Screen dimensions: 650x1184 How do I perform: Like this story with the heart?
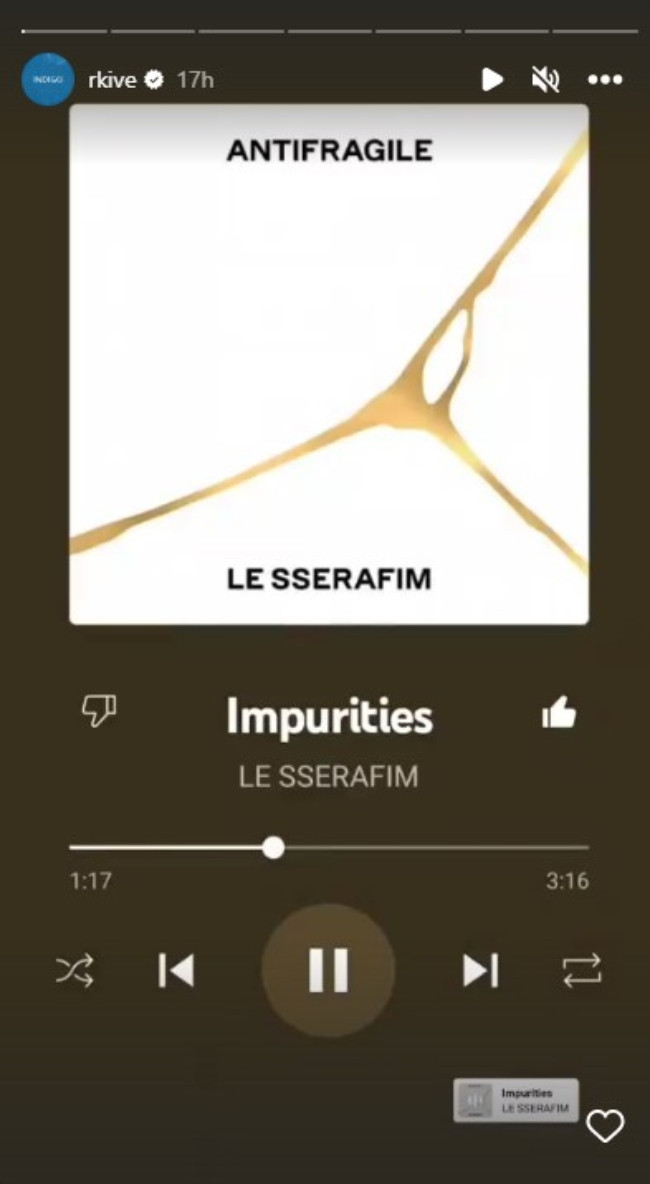coord(605,1126)
